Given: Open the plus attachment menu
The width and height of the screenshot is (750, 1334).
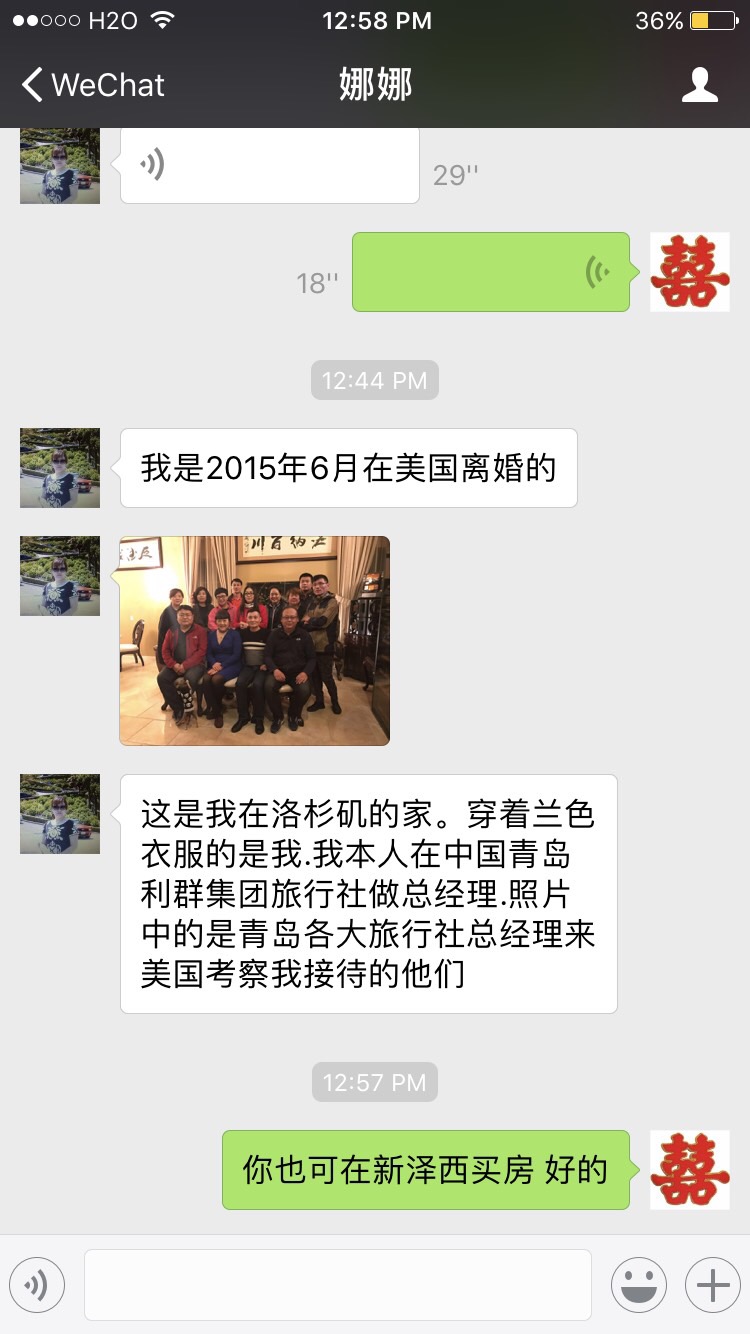Looking at the screenshot, I should 712,1285.
